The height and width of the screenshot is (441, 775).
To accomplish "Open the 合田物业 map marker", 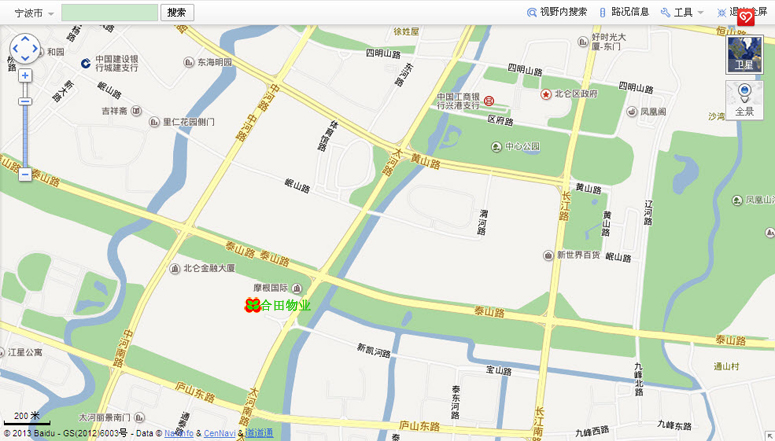I will (x=253, y=305).
